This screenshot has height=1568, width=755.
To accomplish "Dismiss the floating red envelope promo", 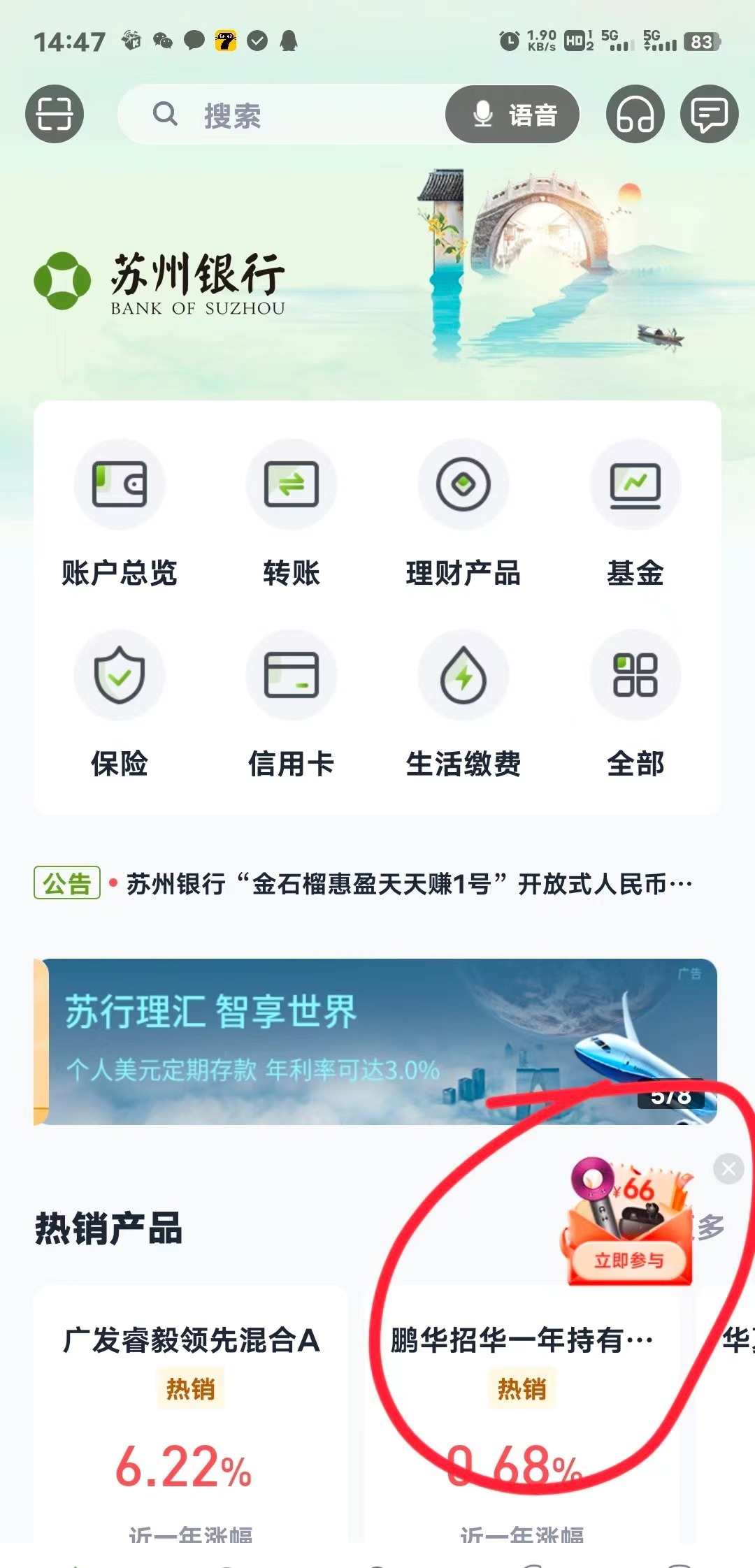I will coord(728,1168).
